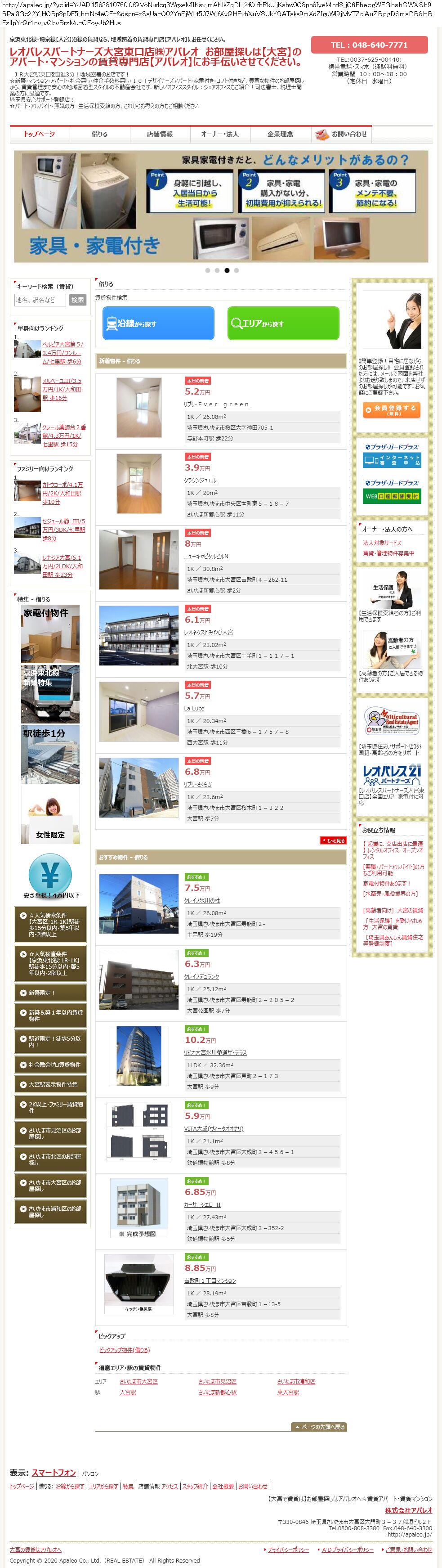The height and width of the screenshot is (1568, 442).
Task: Call the store via the TEL button
Action: pyautogui.click(x=368, y=45)
